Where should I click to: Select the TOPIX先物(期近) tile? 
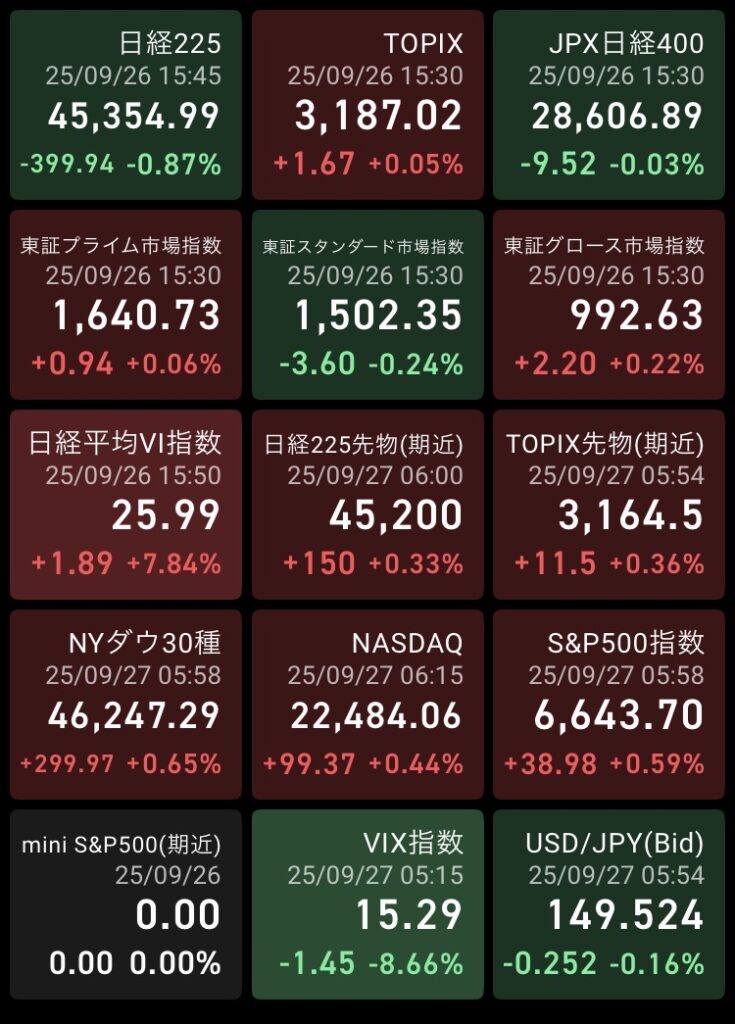tap(608, 504)
